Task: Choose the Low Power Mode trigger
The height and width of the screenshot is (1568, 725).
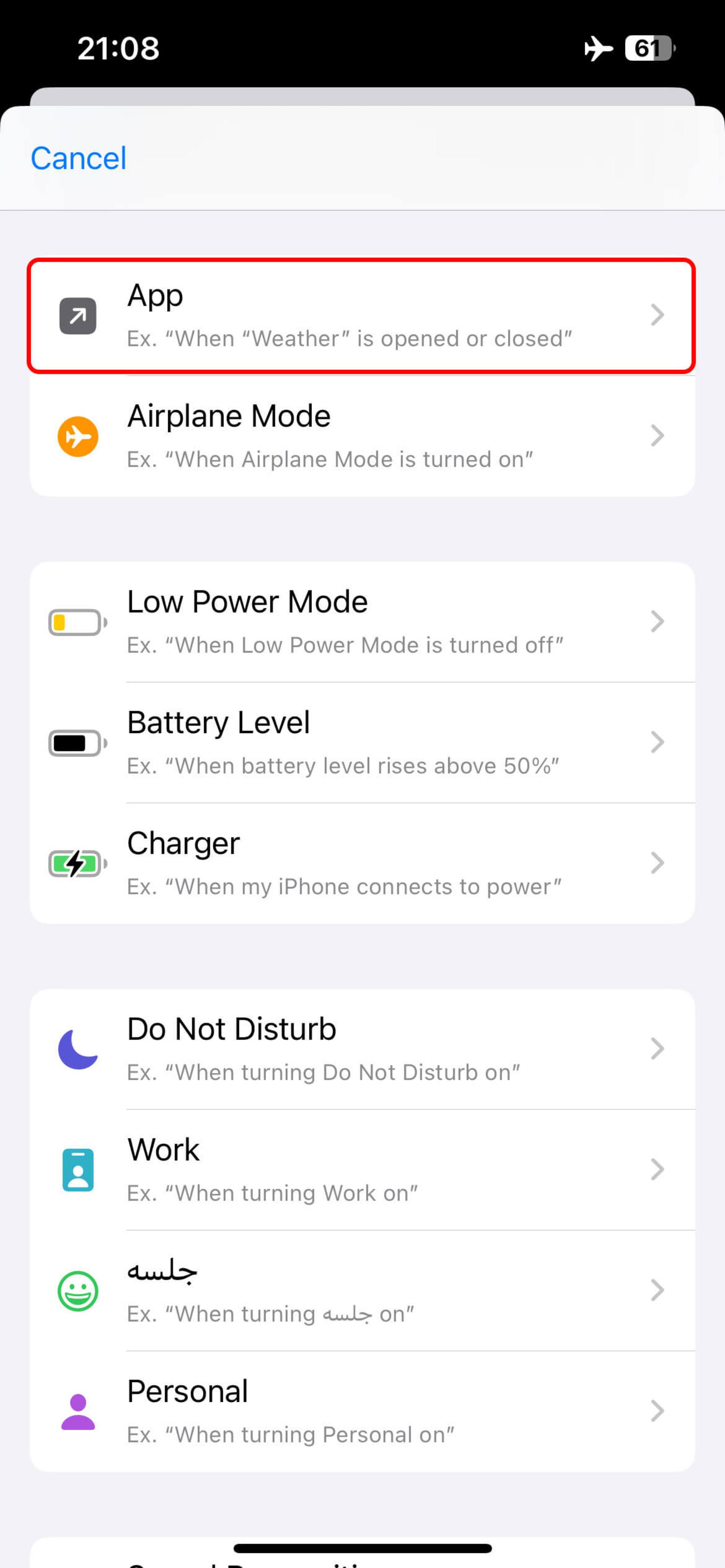Action: pos(362,622)
